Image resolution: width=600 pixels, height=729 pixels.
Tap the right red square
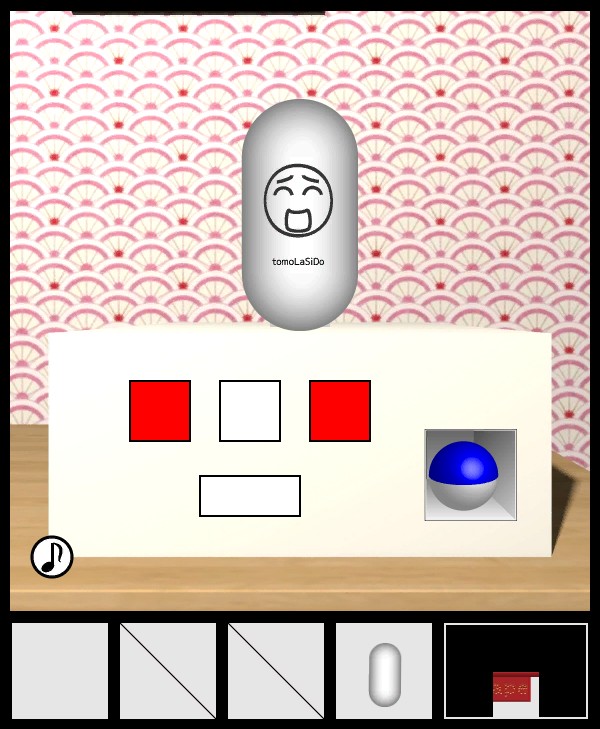(340, 411)
